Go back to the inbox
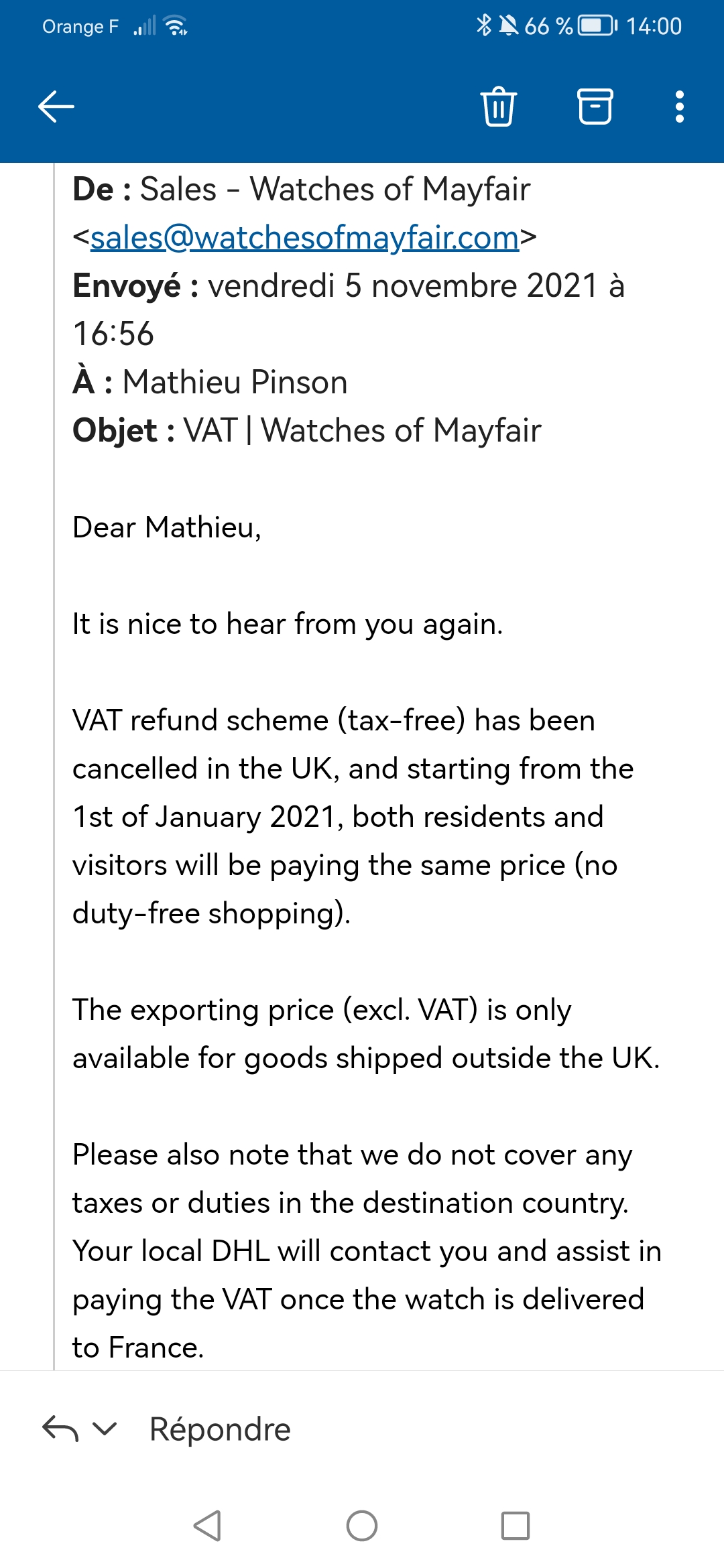 [x=56, y=107]
